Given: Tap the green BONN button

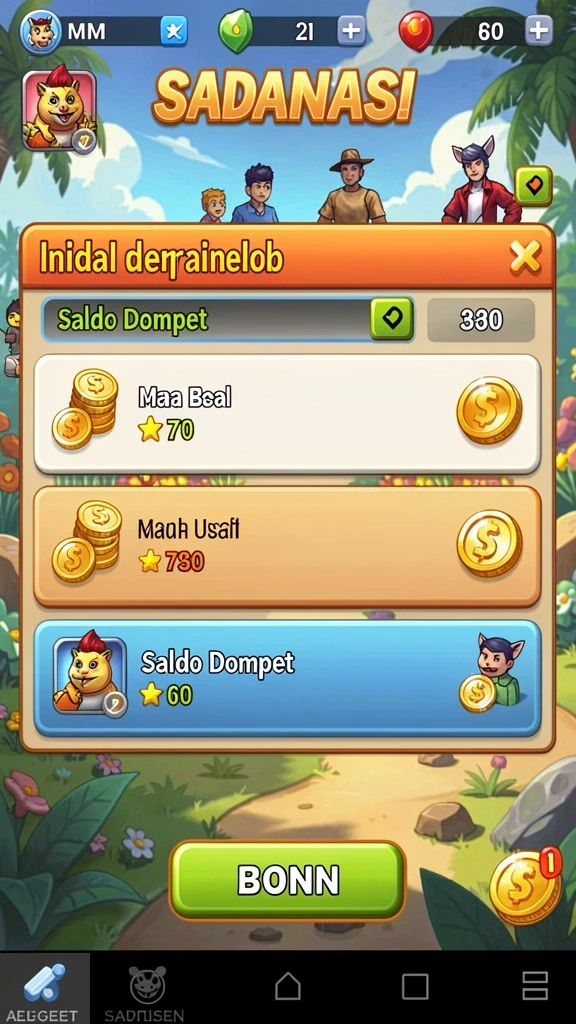Looking at the screenshot, I should (287, 880).
